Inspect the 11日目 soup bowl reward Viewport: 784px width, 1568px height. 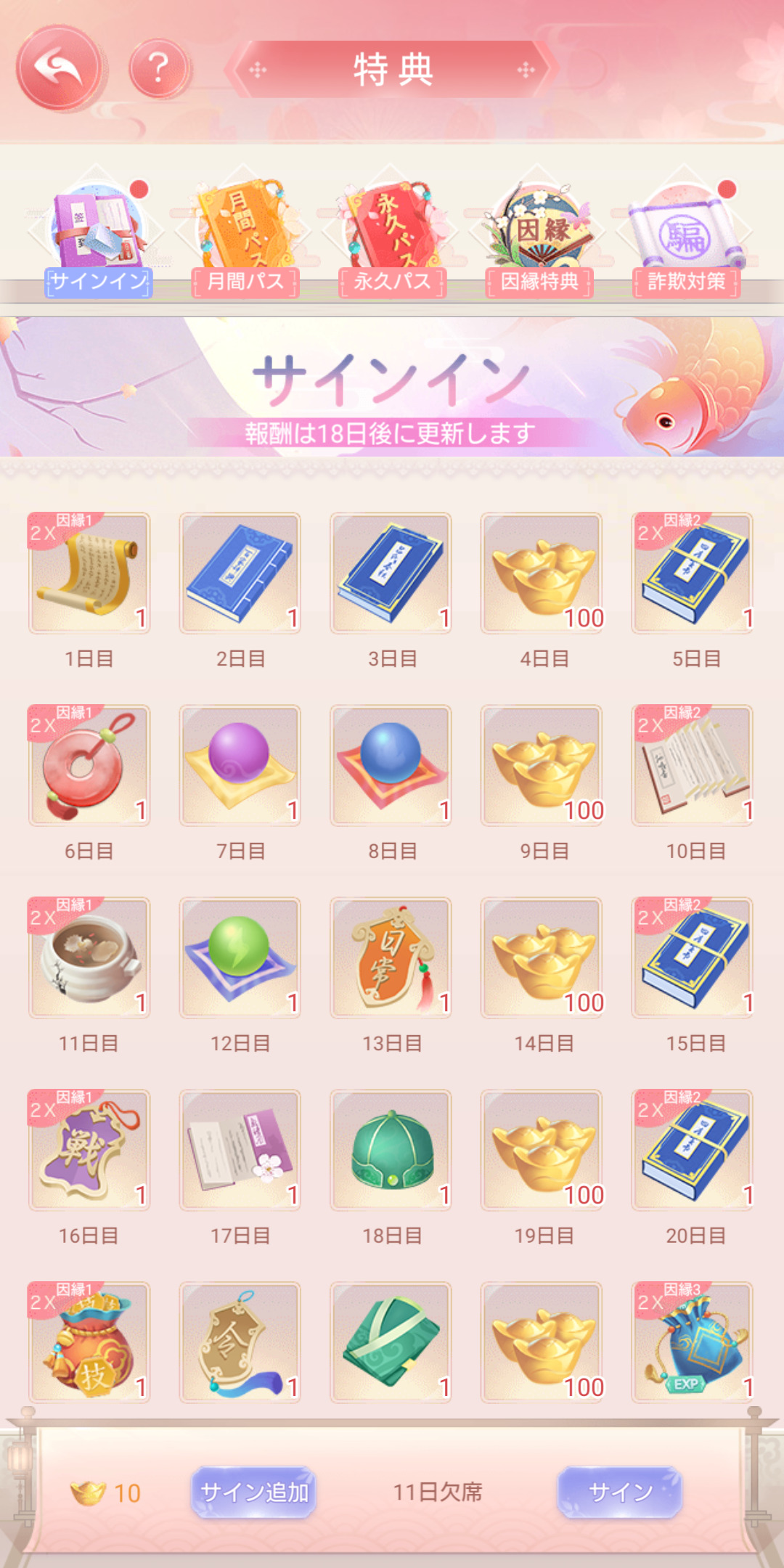coord(89,957)
